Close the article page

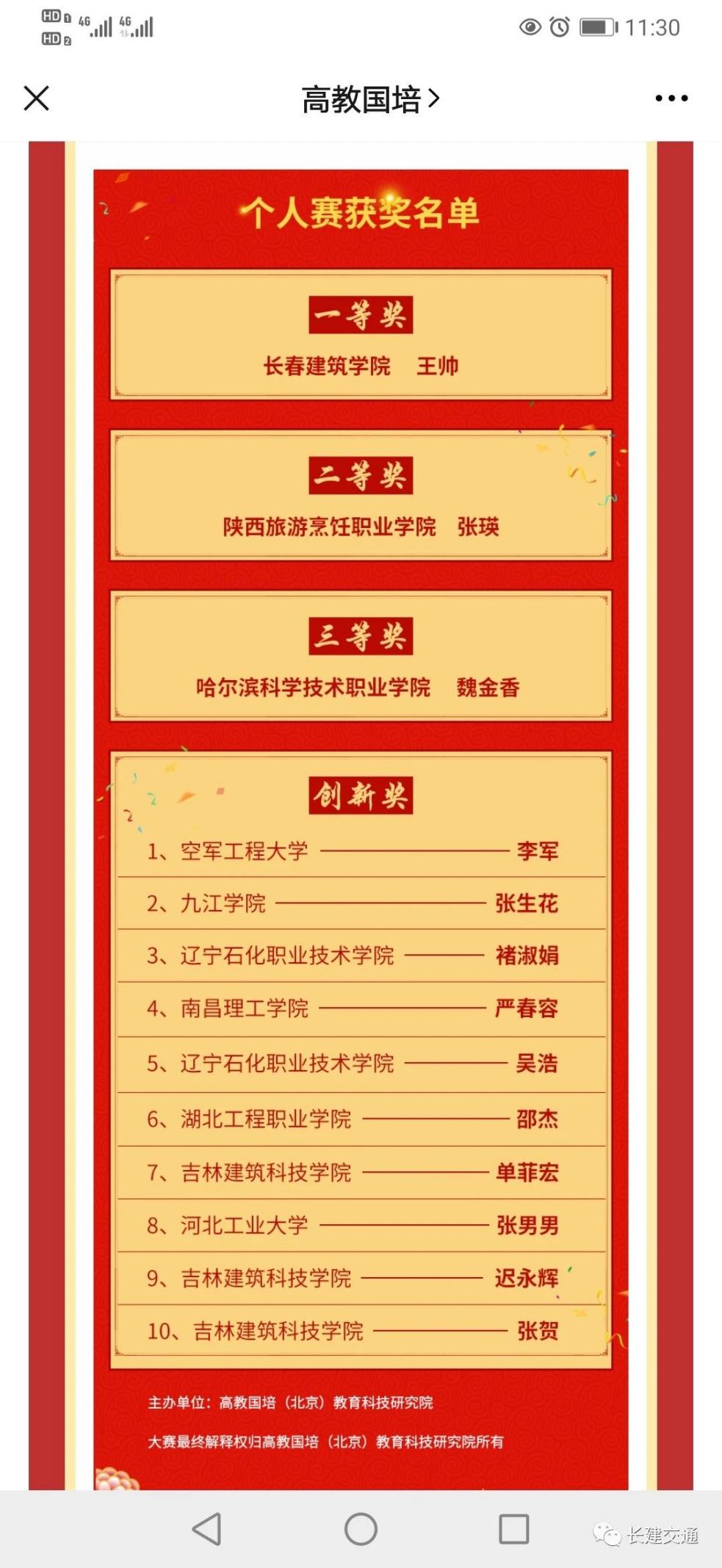point(36,98)
